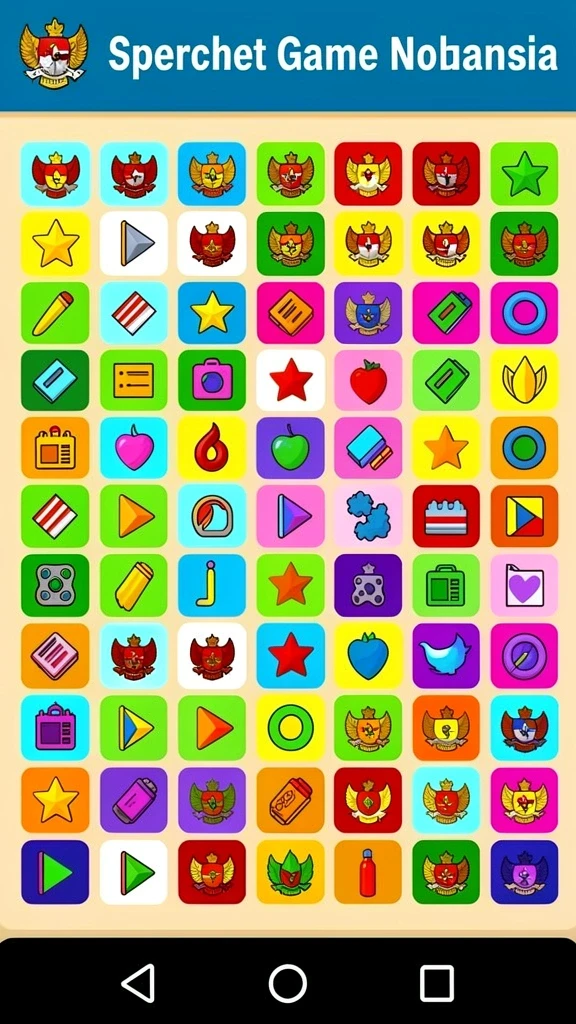Select the red star on the white tile
The width and height of the screenshot is (576, 1024).
[290, 380]
